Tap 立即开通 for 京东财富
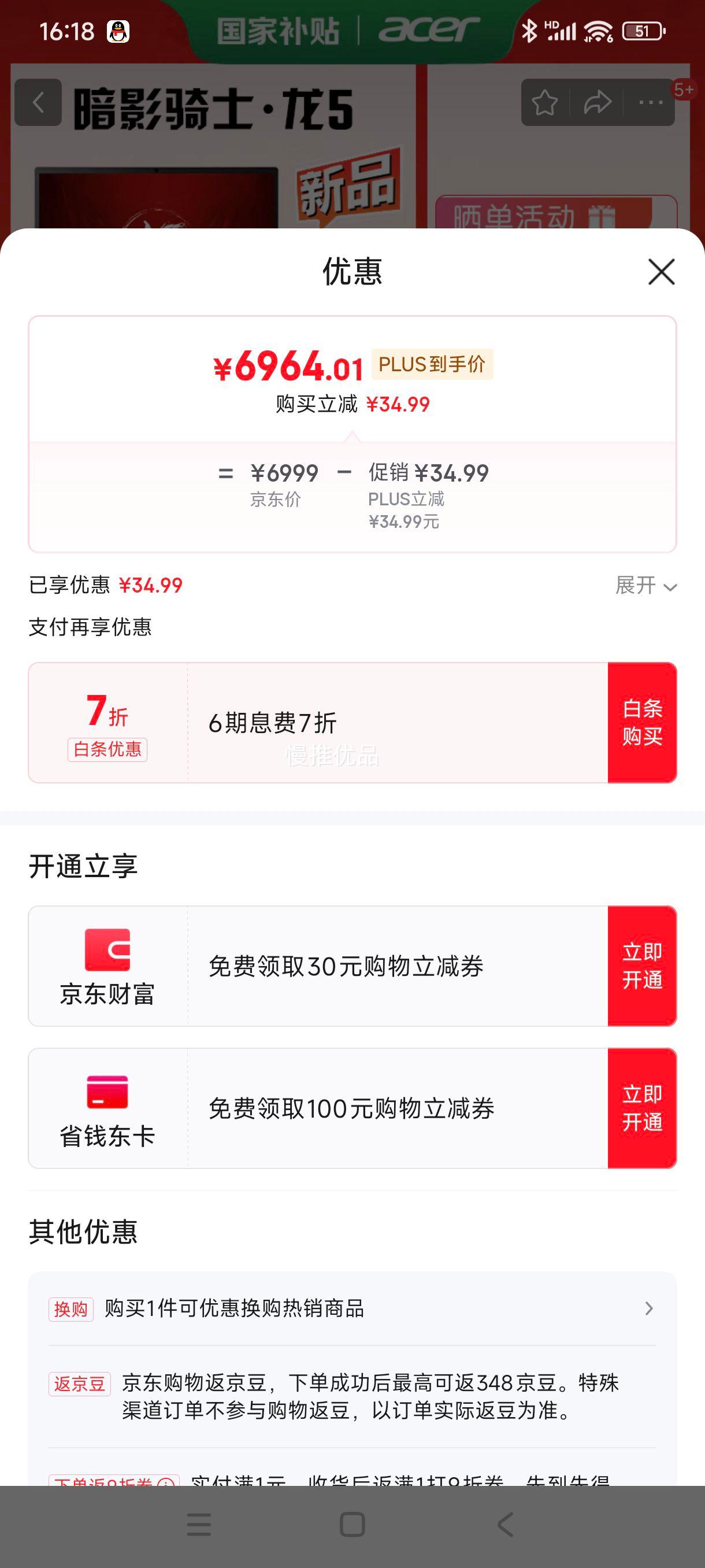705x1568 pixels. pos(642,966)
